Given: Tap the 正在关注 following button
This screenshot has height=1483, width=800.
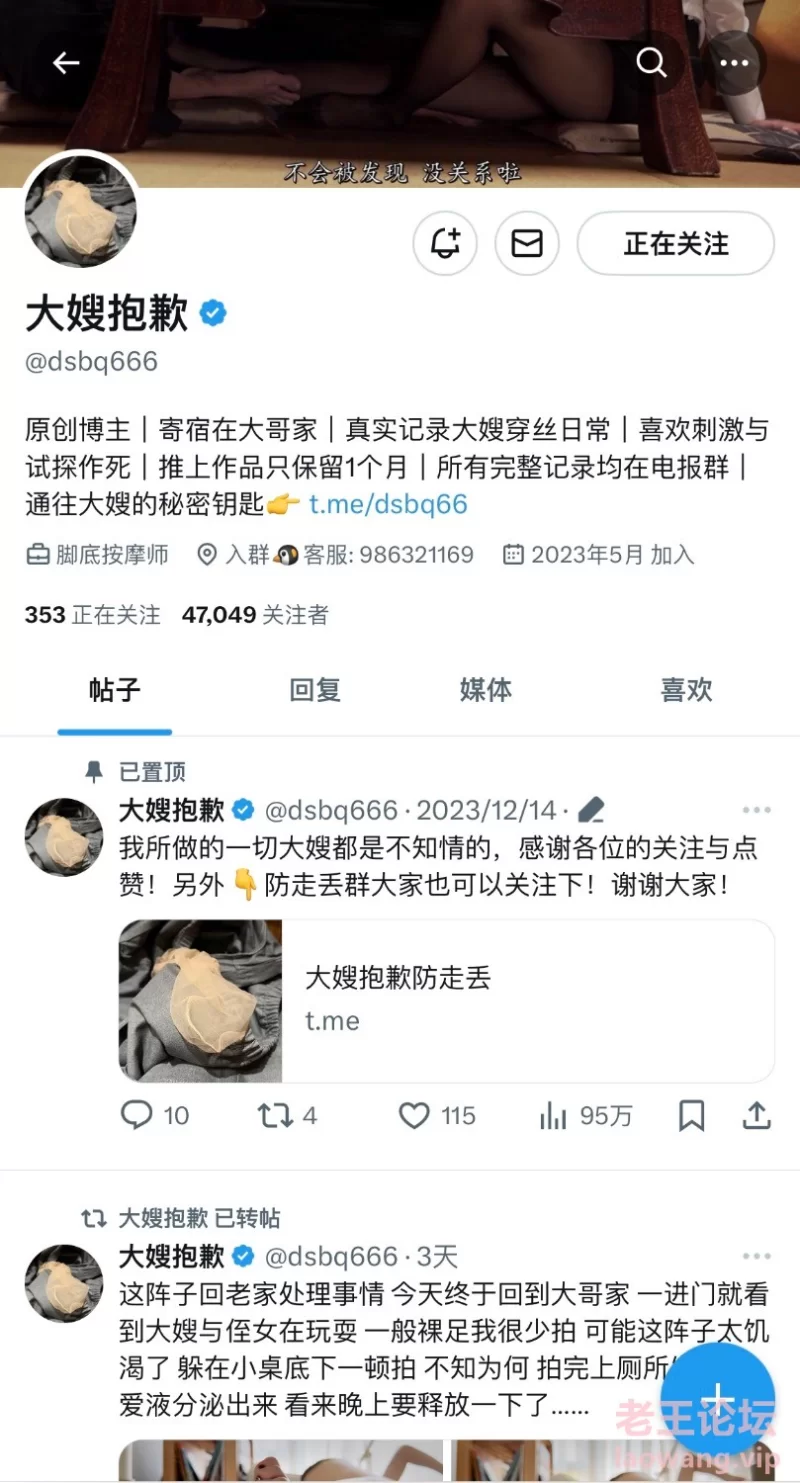Looking at the screenshot, I should point(676,243).
